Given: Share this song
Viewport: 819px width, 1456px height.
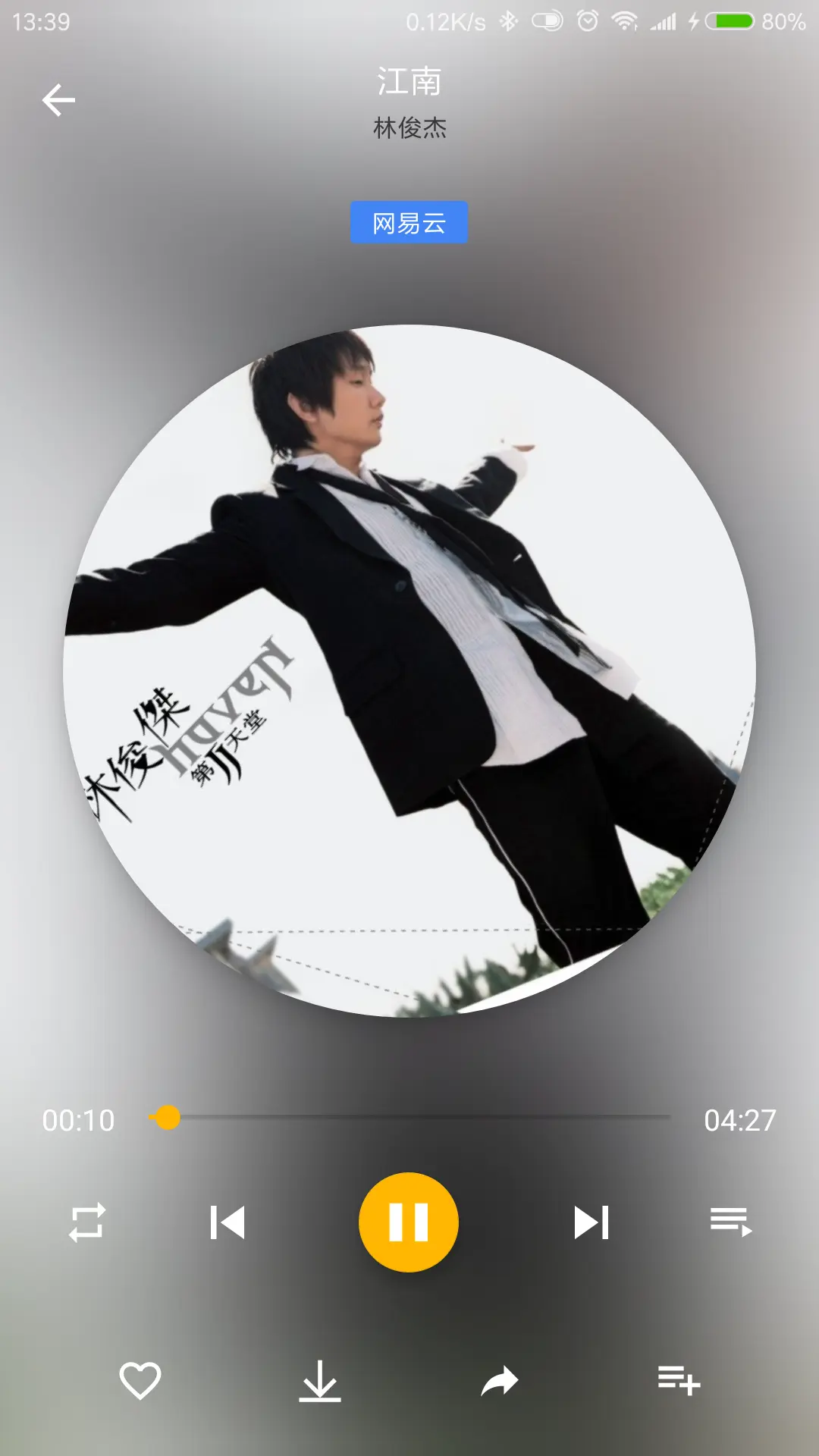Looking at the screenshot, I should tap(500, 1381).
